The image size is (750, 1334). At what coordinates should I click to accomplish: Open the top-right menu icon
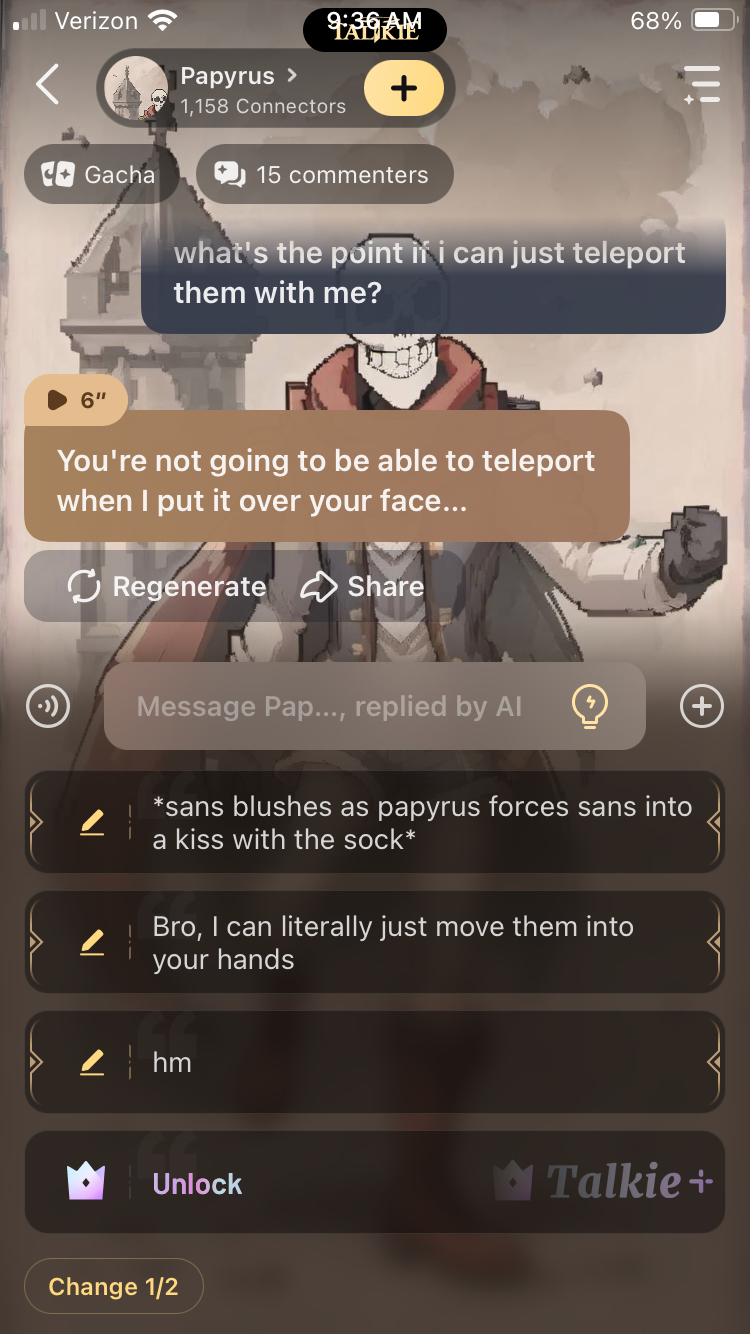(701, 85)
